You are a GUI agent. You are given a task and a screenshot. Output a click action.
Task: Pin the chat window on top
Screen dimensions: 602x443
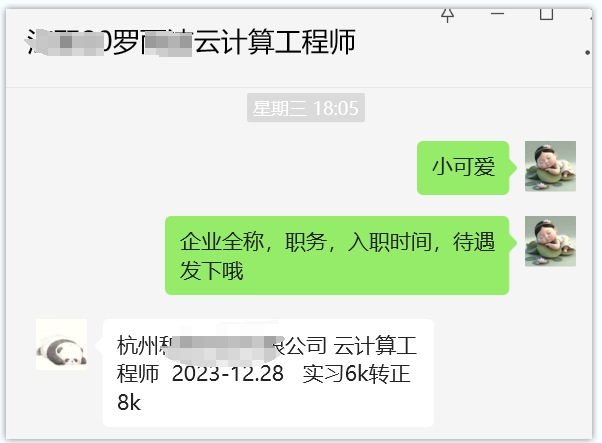[x=447, y=13]
